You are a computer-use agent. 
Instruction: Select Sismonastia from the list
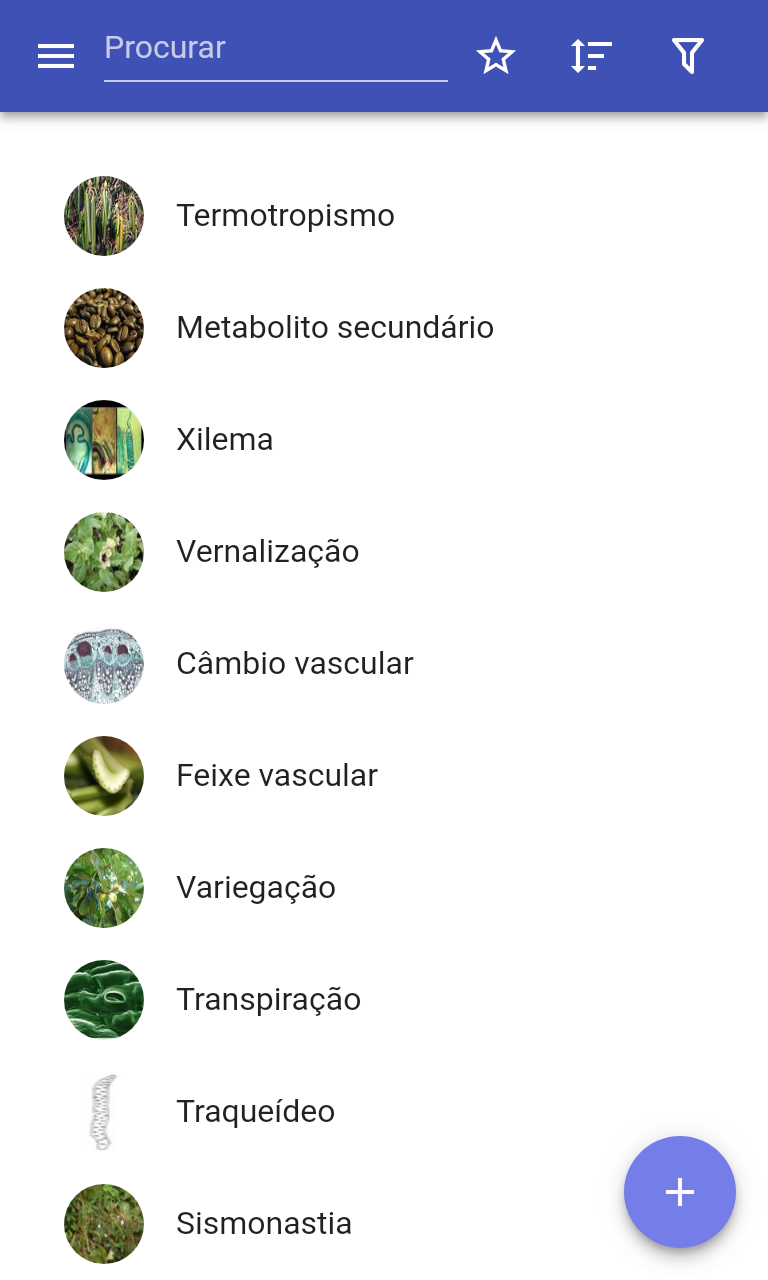coord(384,1224)
